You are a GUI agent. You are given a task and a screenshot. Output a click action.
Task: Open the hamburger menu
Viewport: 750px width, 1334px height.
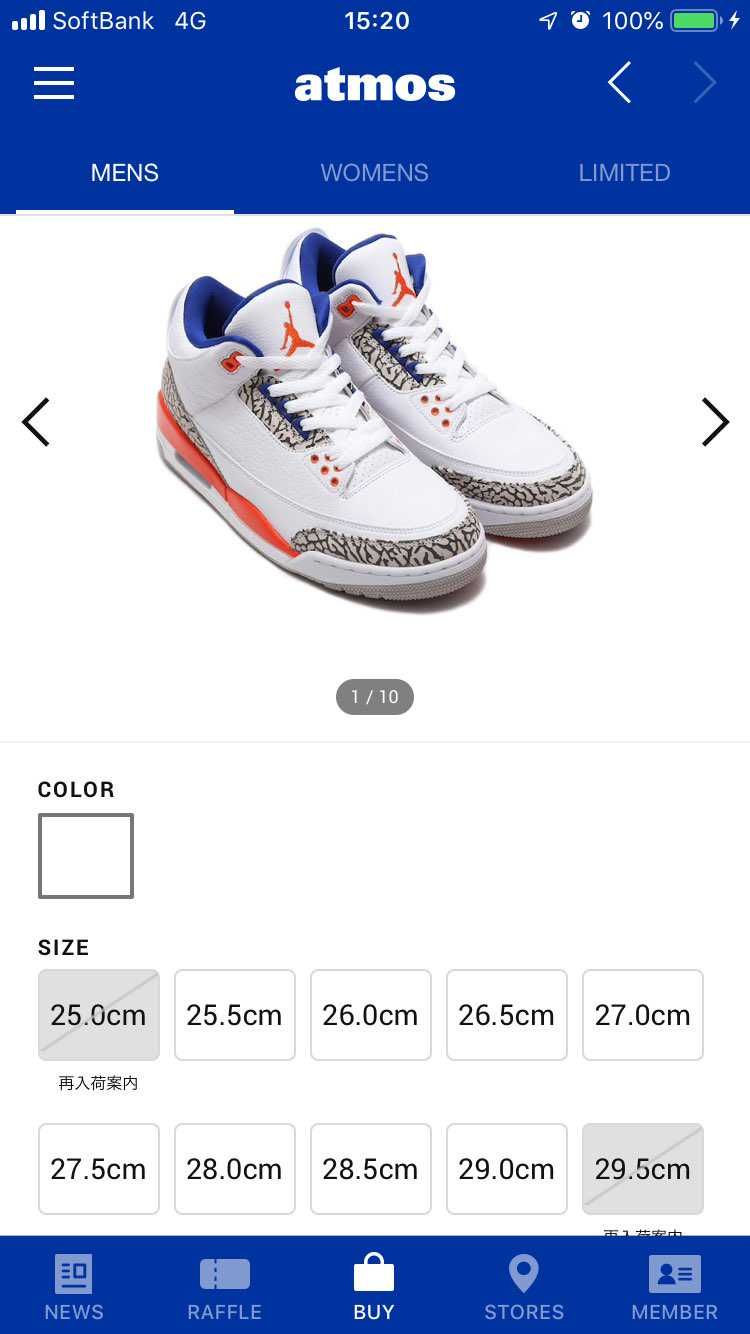[x=54, y=83]
